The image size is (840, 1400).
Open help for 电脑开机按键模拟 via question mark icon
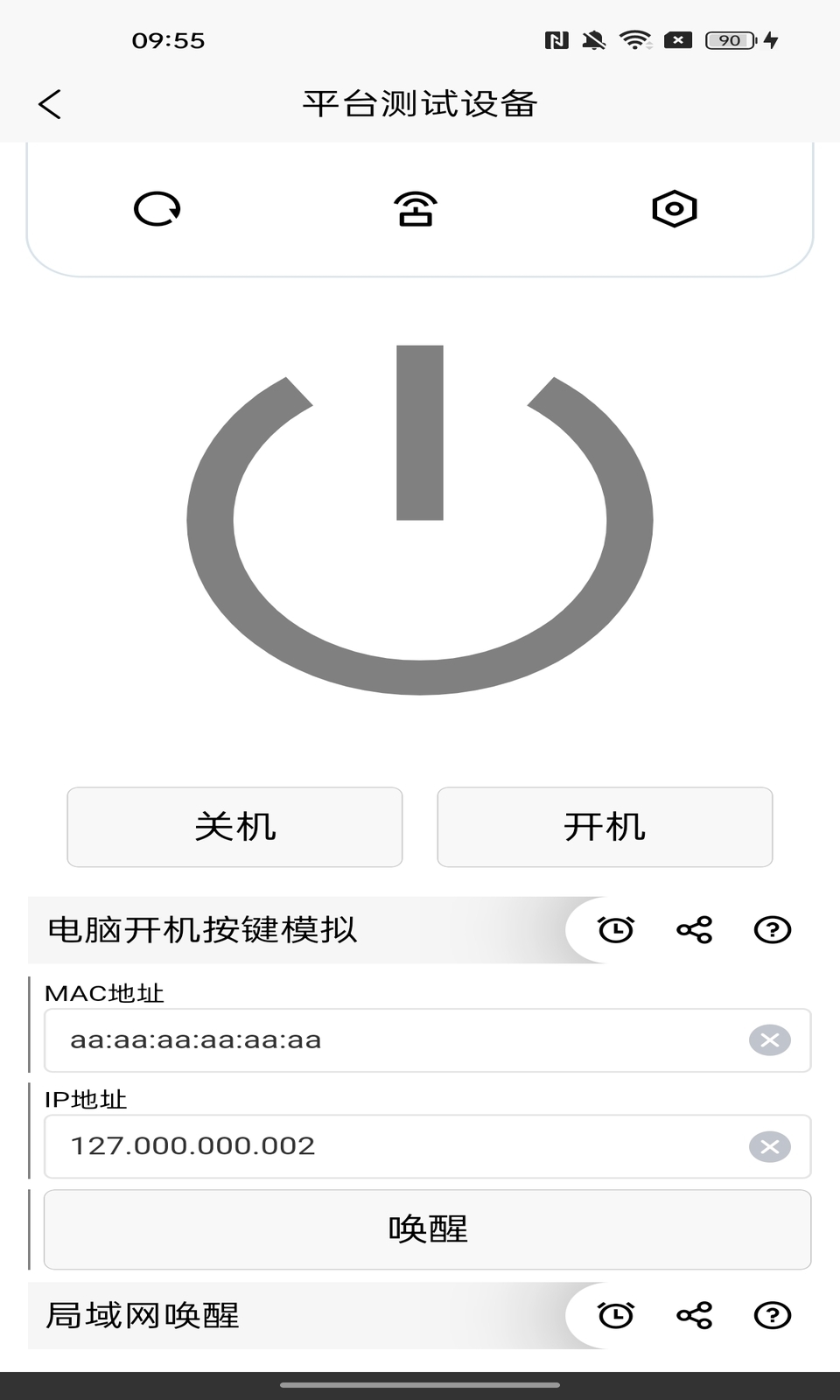pyautogui.click(x=771, y=929)
